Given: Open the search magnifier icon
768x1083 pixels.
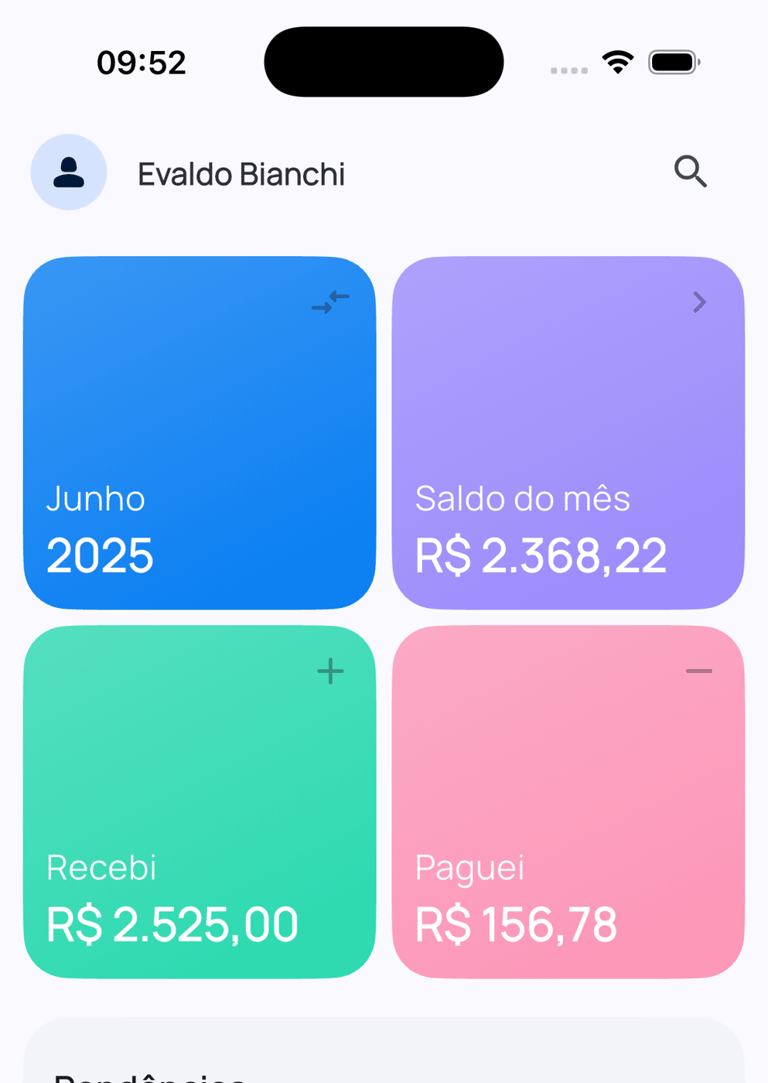Looking at the screenshot, I should pyautogui.click(x=690, y=172).
